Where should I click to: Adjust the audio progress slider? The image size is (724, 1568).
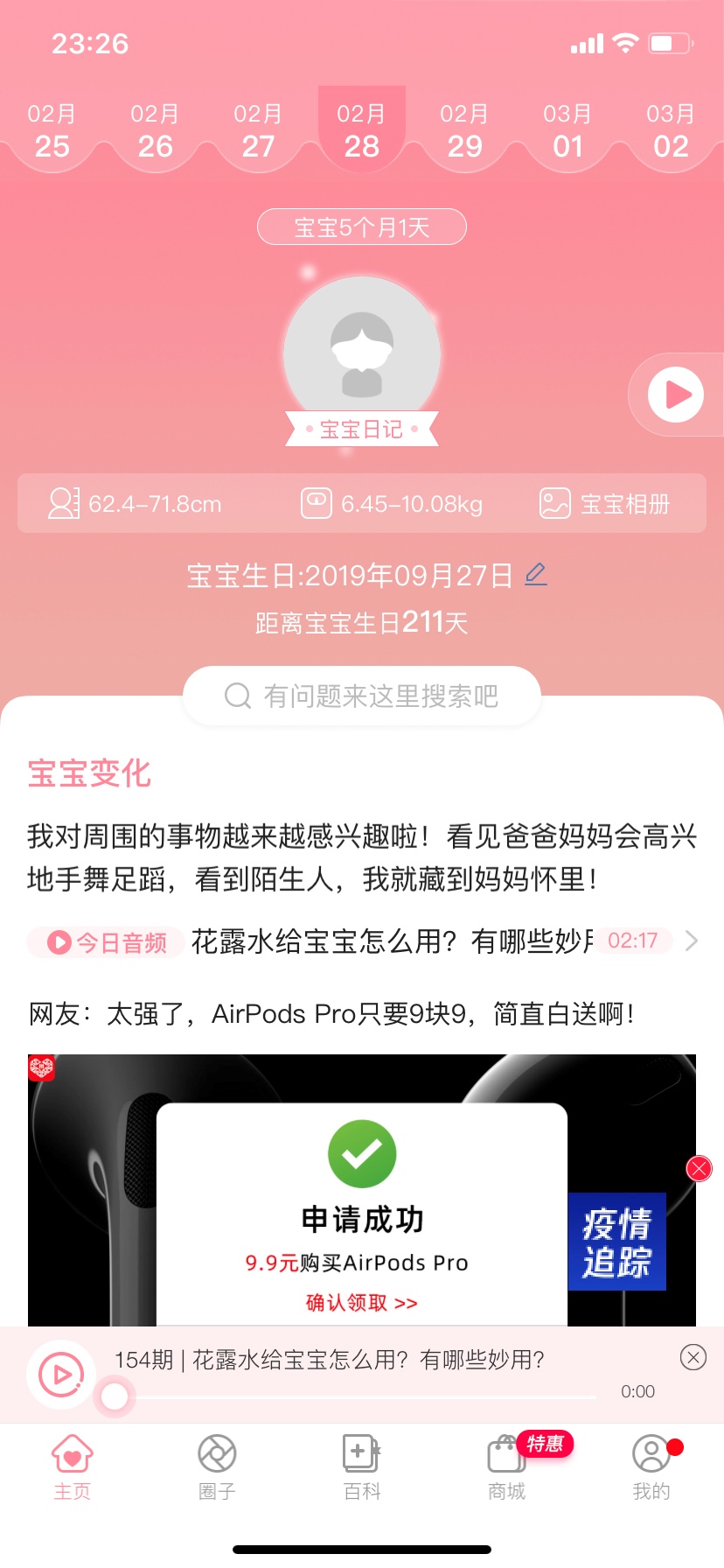click(115, 1396)
